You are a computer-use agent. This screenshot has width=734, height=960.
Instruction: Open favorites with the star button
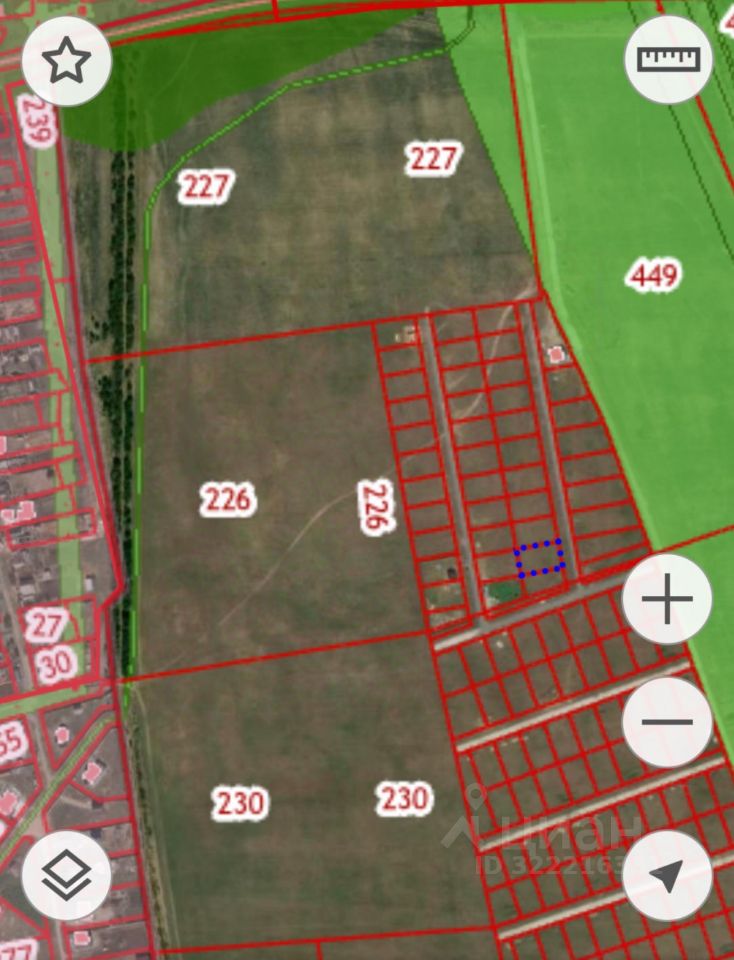66,60
